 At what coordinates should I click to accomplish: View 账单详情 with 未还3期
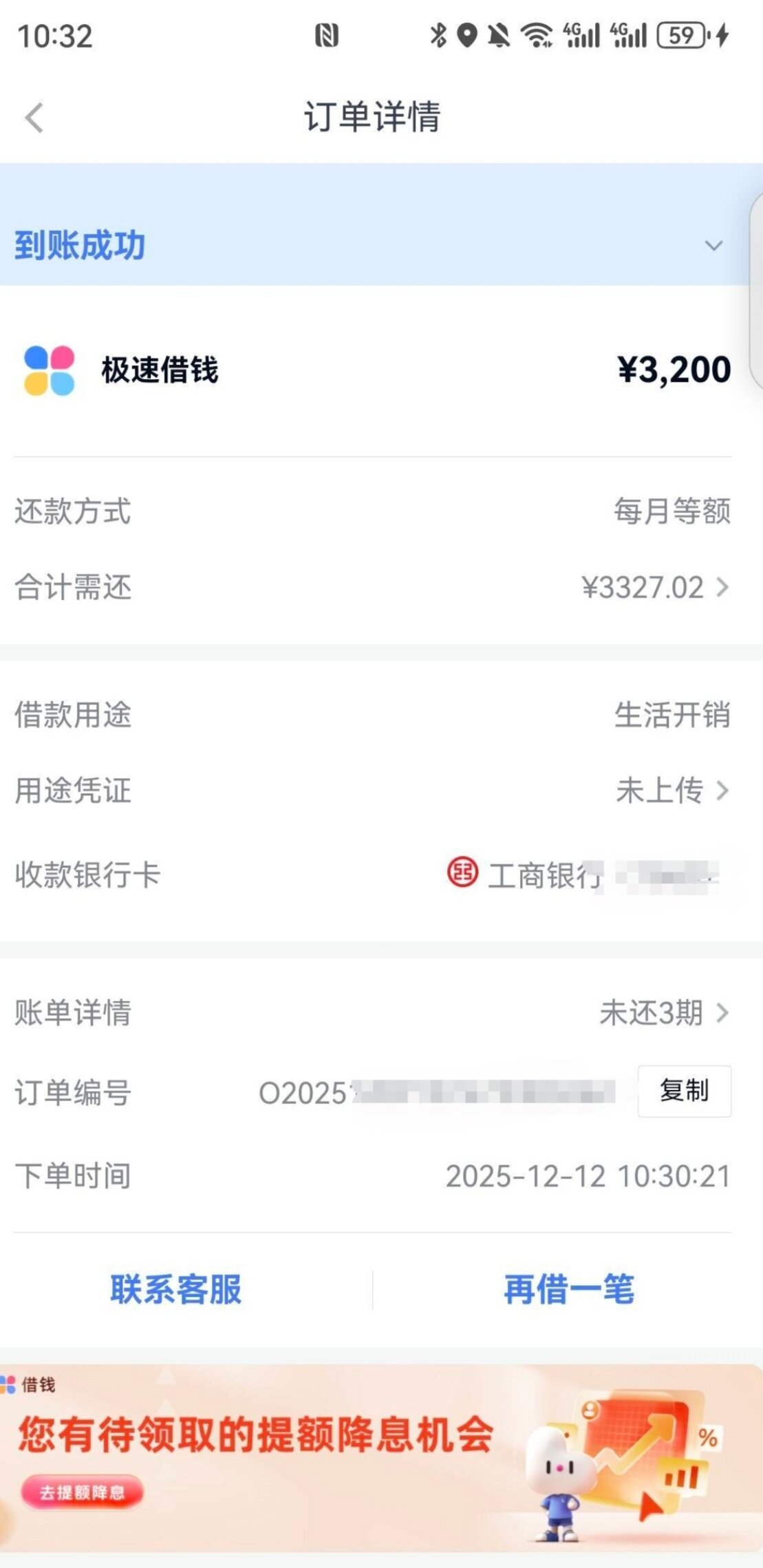point(663,1013)
